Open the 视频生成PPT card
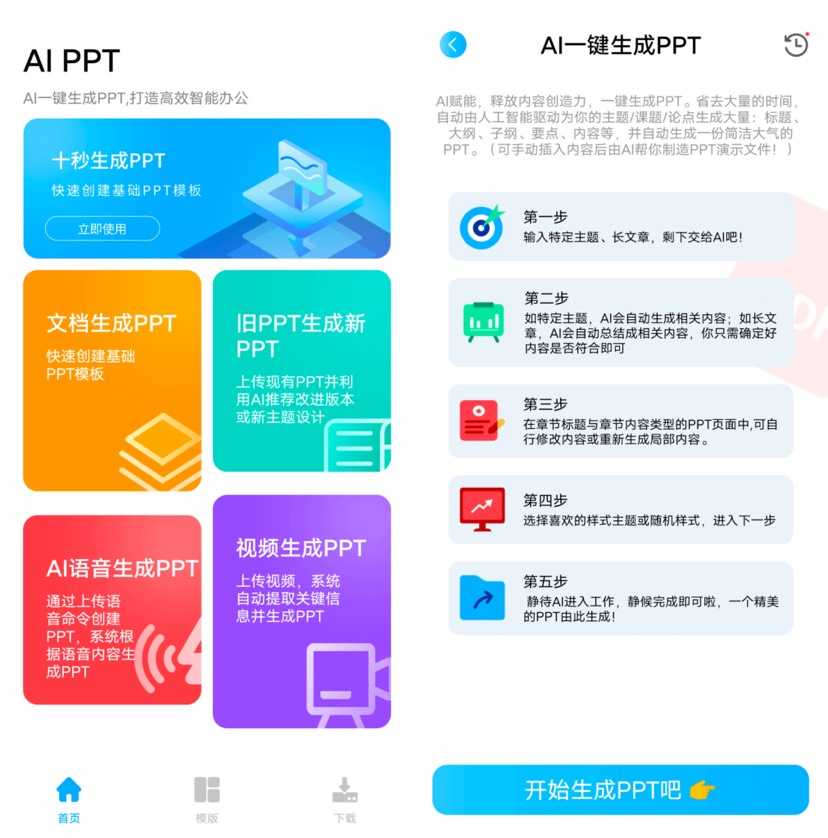 pos(301,610)
